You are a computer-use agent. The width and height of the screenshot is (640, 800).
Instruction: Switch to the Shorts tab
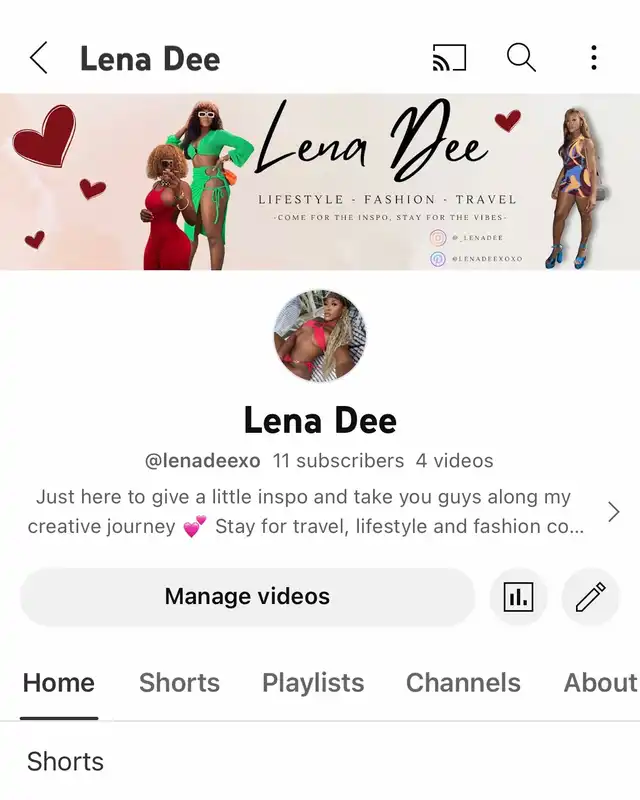click(x=179, y=683)
